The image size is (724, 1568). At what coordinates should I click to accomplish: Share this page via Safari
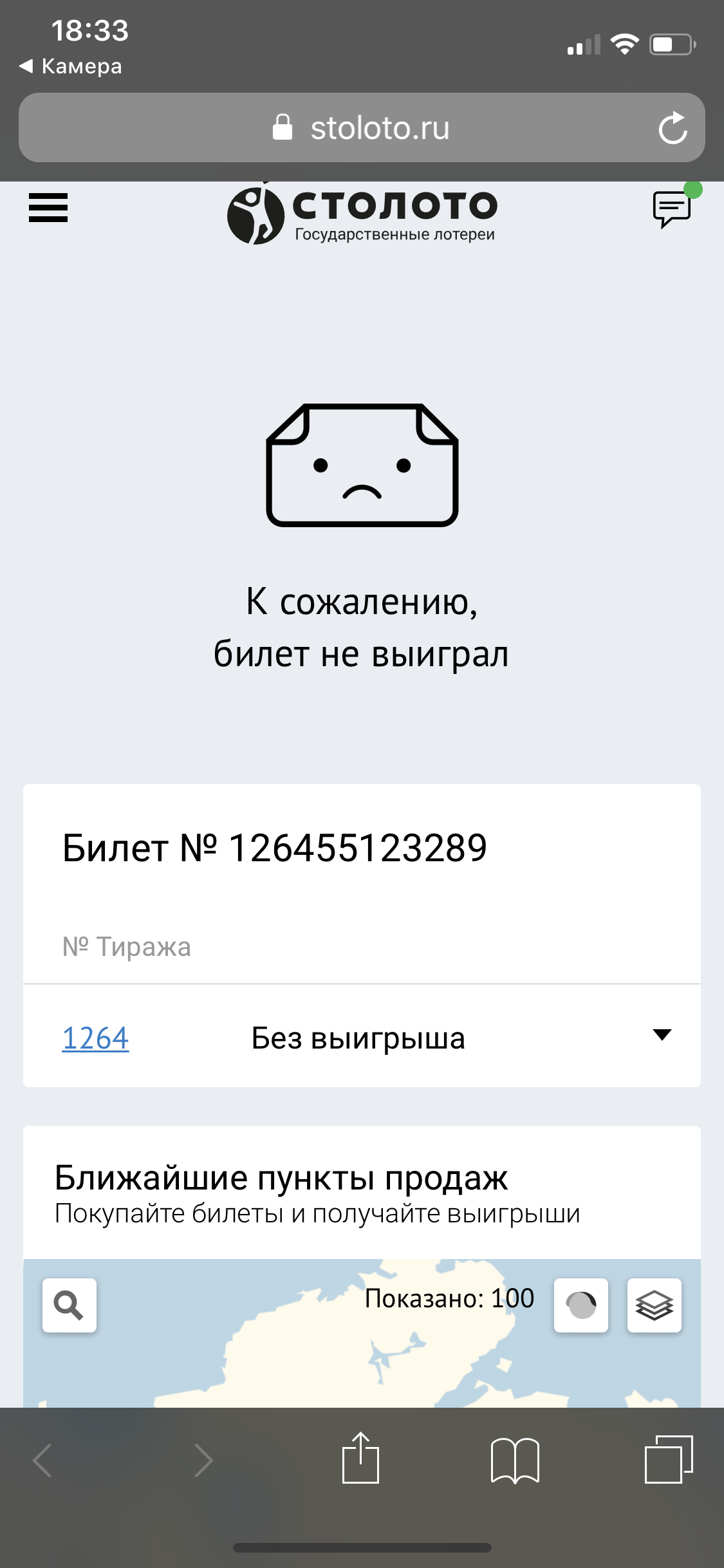tap(361, 1459)
